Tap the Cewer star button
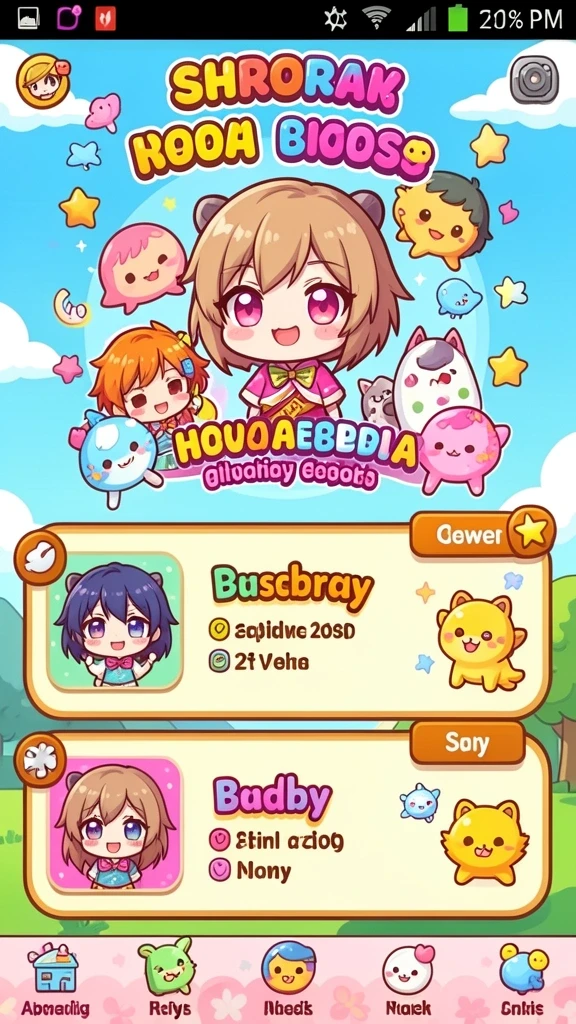 483,534
